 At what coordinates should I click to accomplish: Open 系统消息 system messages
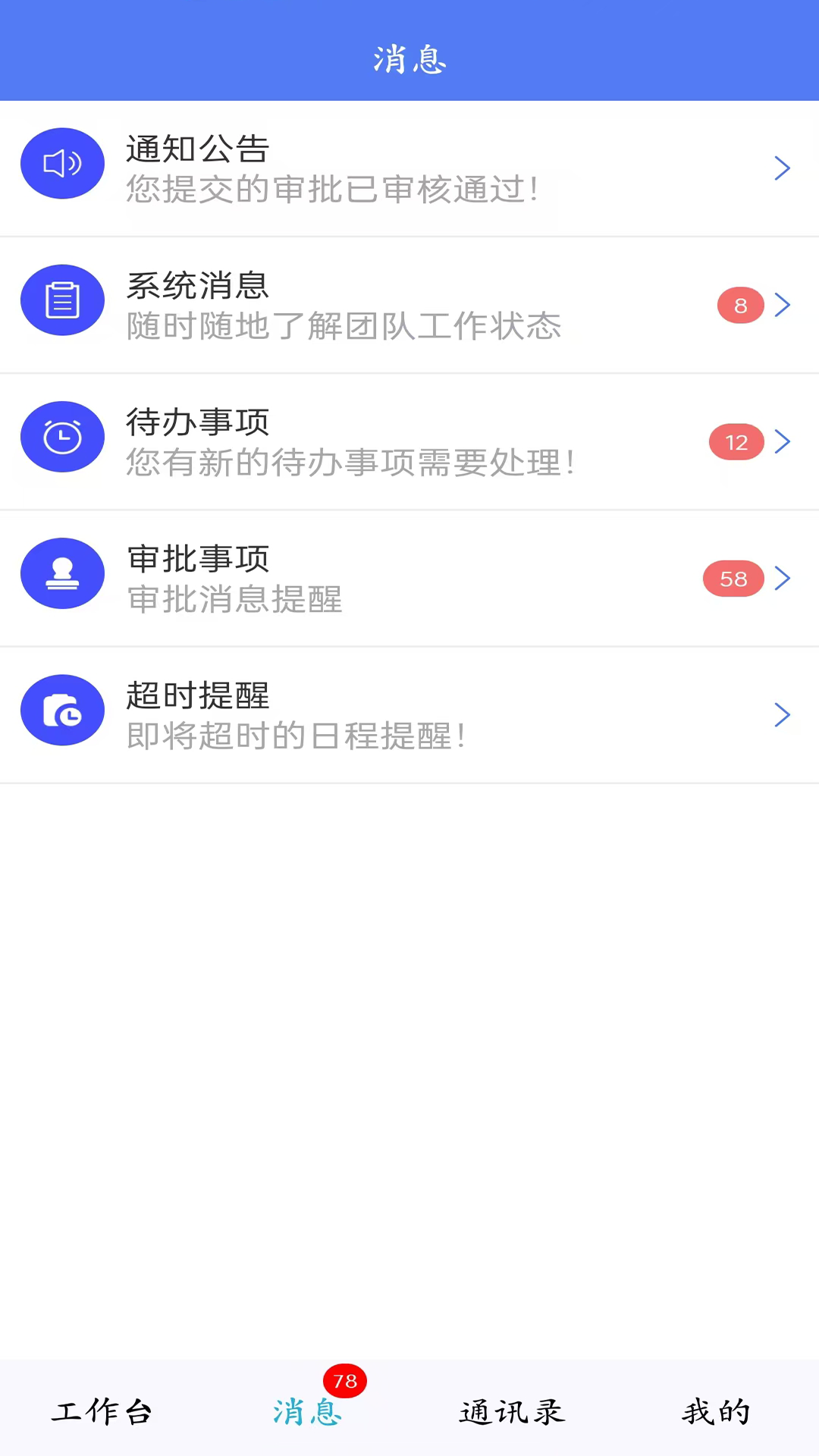[x=409, y=305]
